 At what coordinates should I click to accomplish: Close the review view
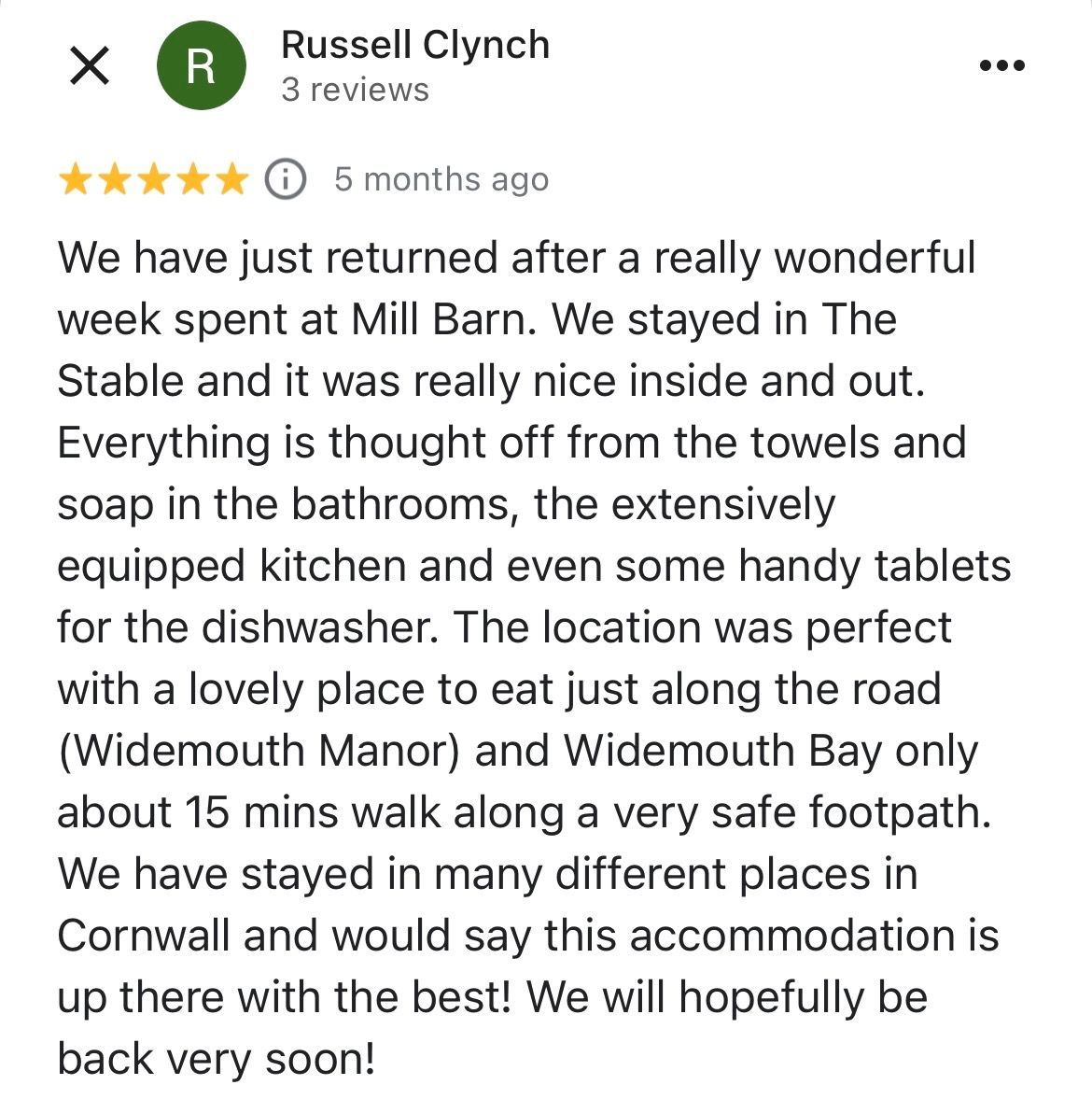coord(90,66)
